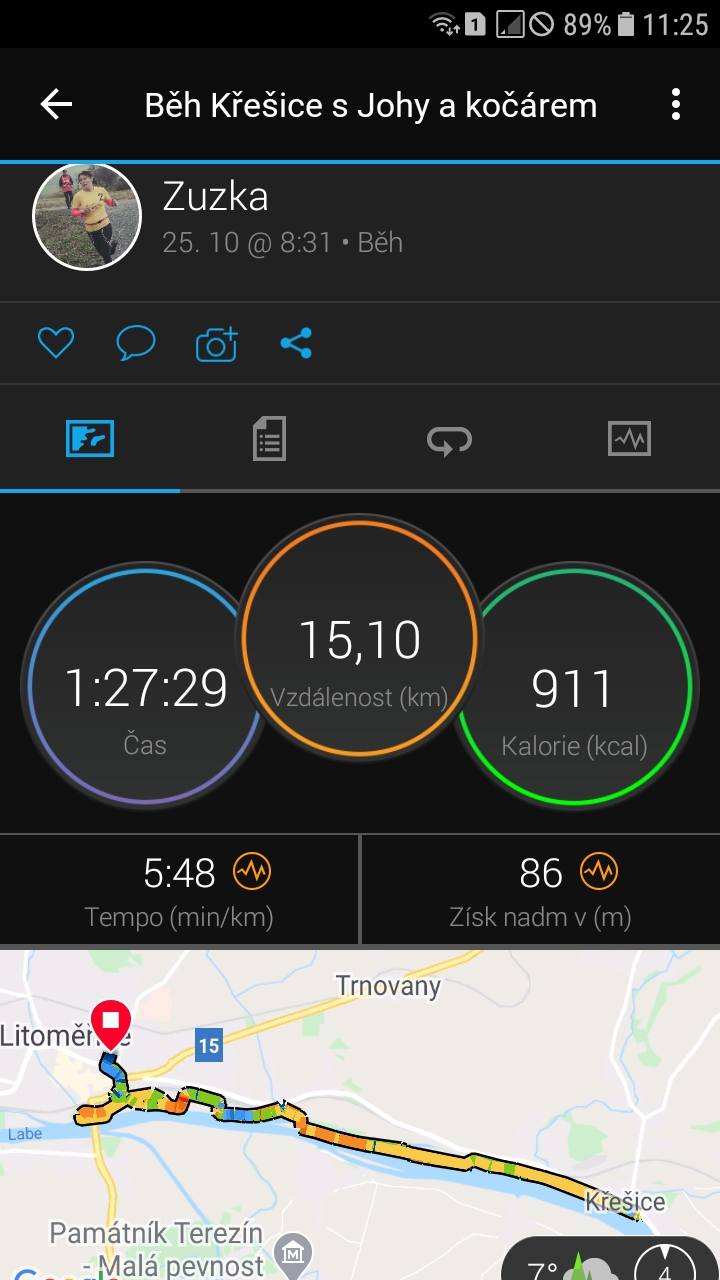
Task: Open the running route map
Action: [x=360, y=1114]
